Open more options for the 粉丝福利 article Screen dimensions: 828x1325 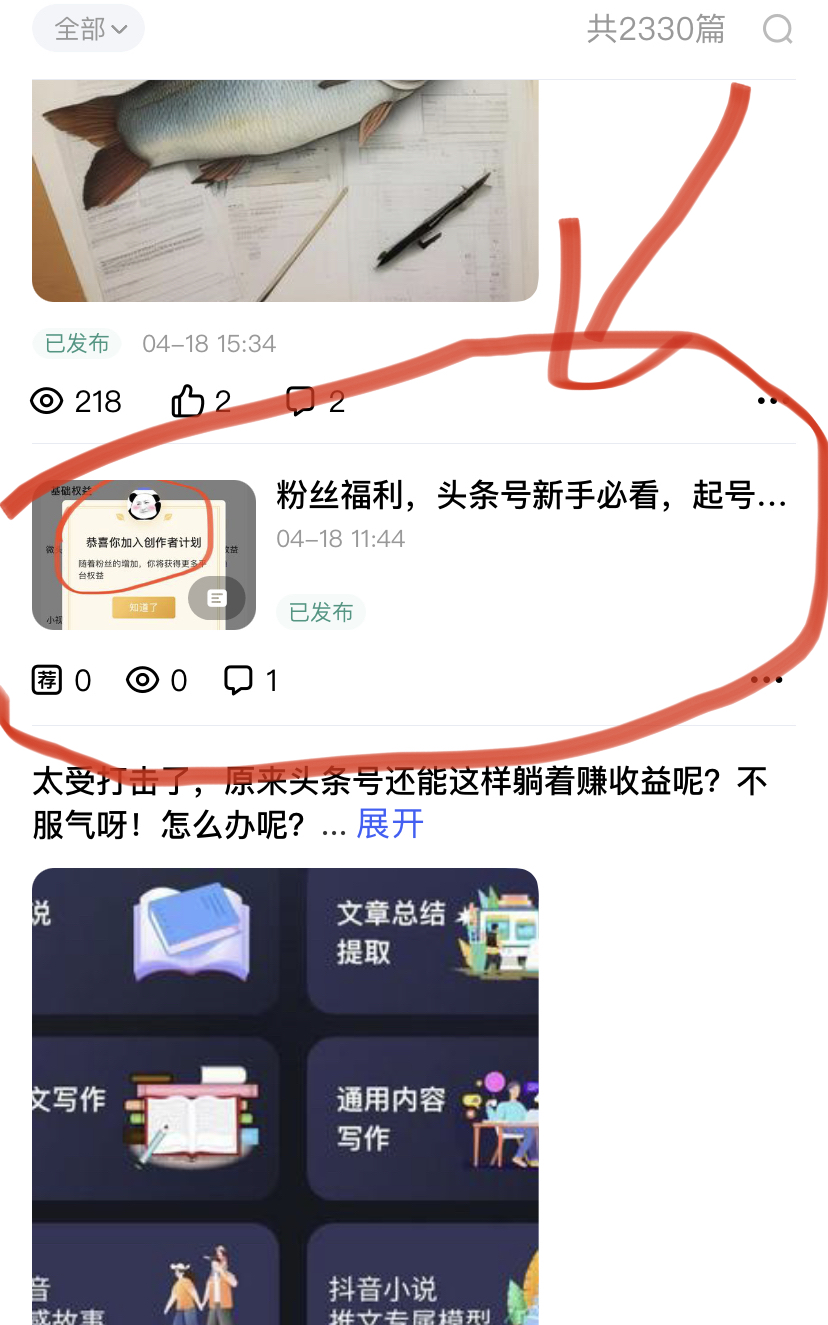(766, 680)
